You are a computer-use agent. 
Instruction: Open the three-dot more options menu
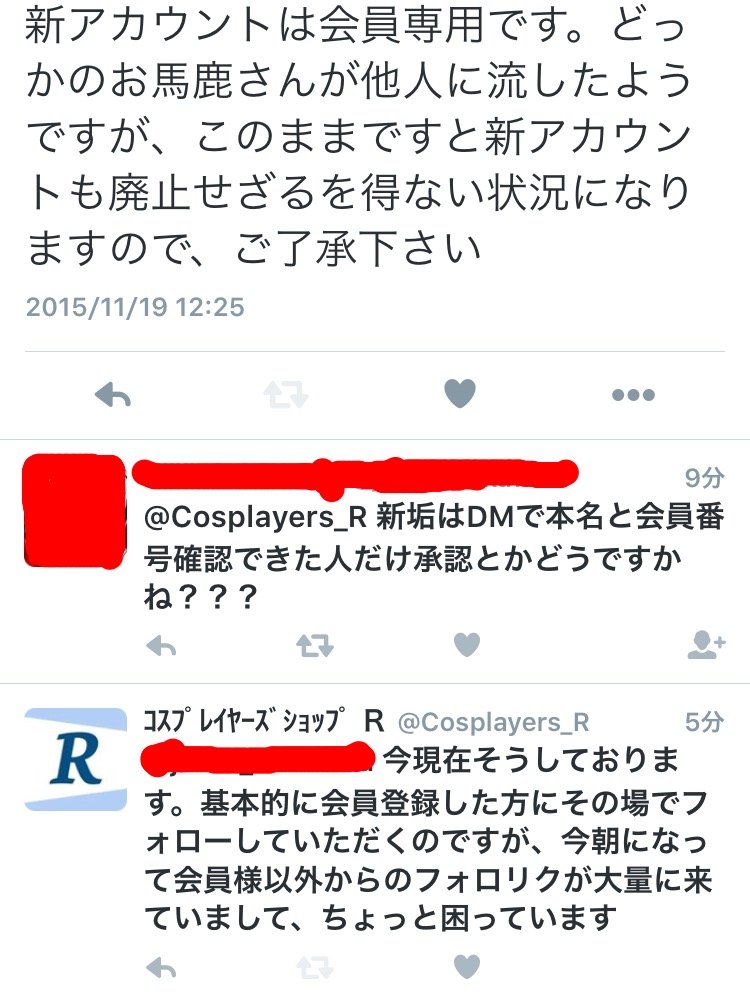pyautogui.click(x=632, y=396)
